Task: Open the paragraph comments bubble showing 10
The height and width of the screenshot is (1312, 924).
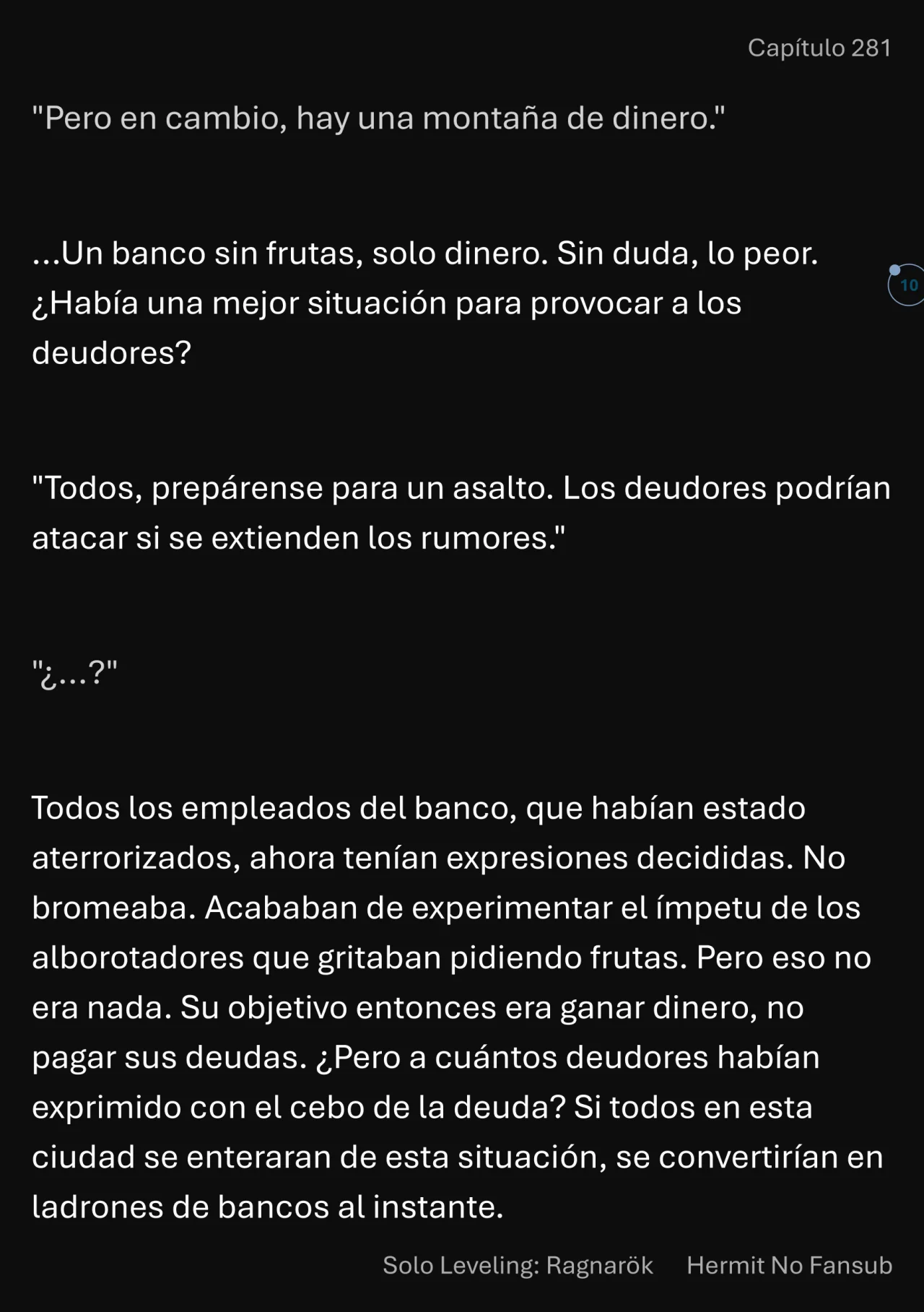Action: coord(907,285)
